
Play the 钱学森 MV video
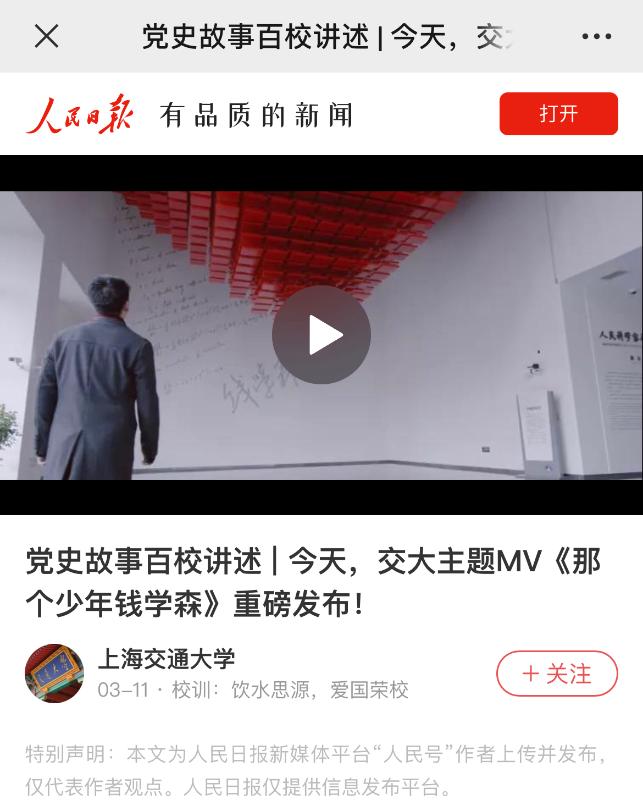pyautogui.click(x=321, y=335)
